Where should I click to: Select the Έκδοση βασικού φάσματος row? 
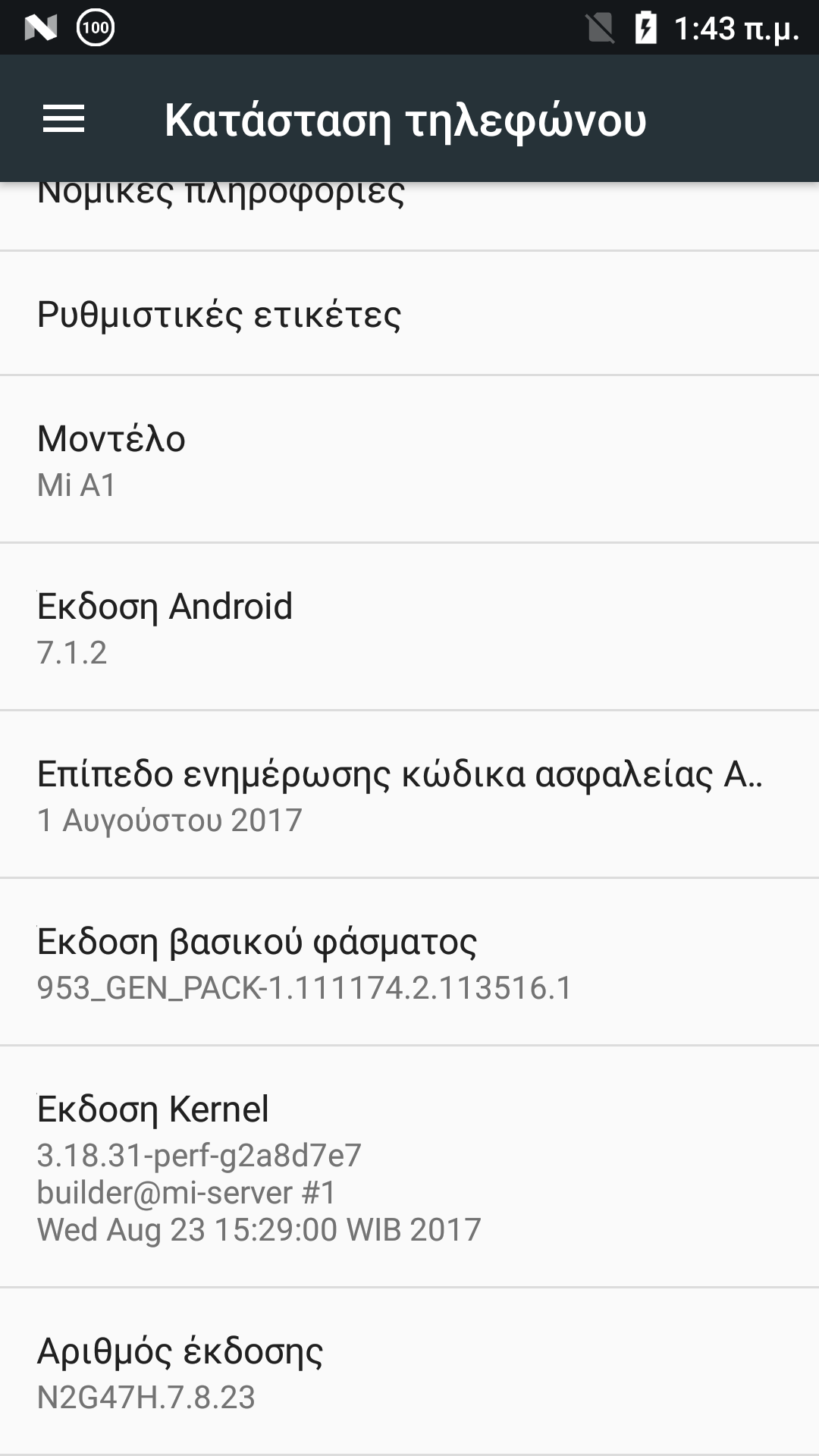409,963
